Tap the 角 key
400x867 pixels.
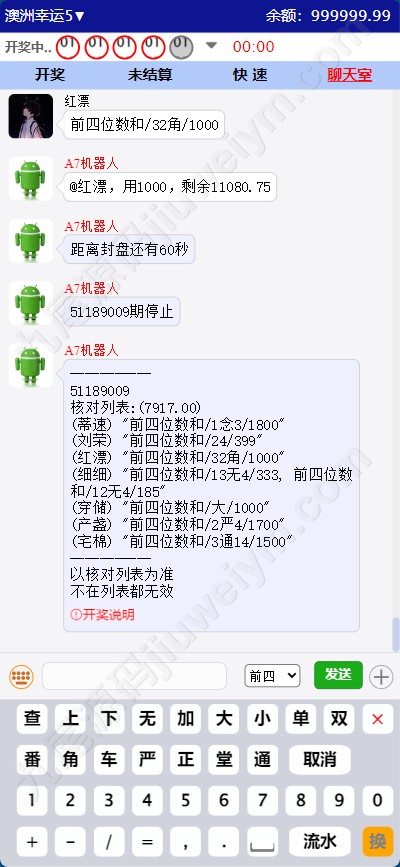tap(70, 760)
